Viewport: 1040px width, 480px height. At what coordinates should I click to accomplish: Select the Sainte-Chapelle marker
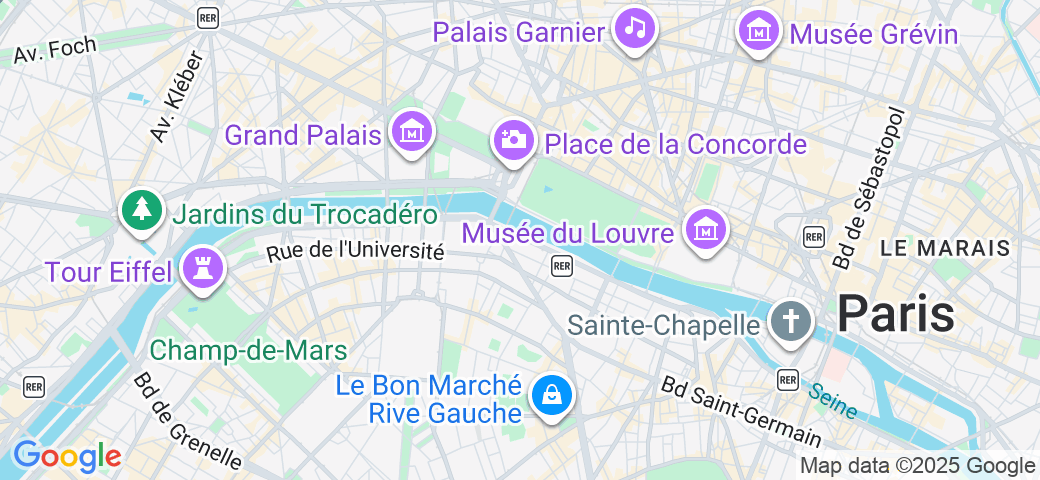click(791, 322)
